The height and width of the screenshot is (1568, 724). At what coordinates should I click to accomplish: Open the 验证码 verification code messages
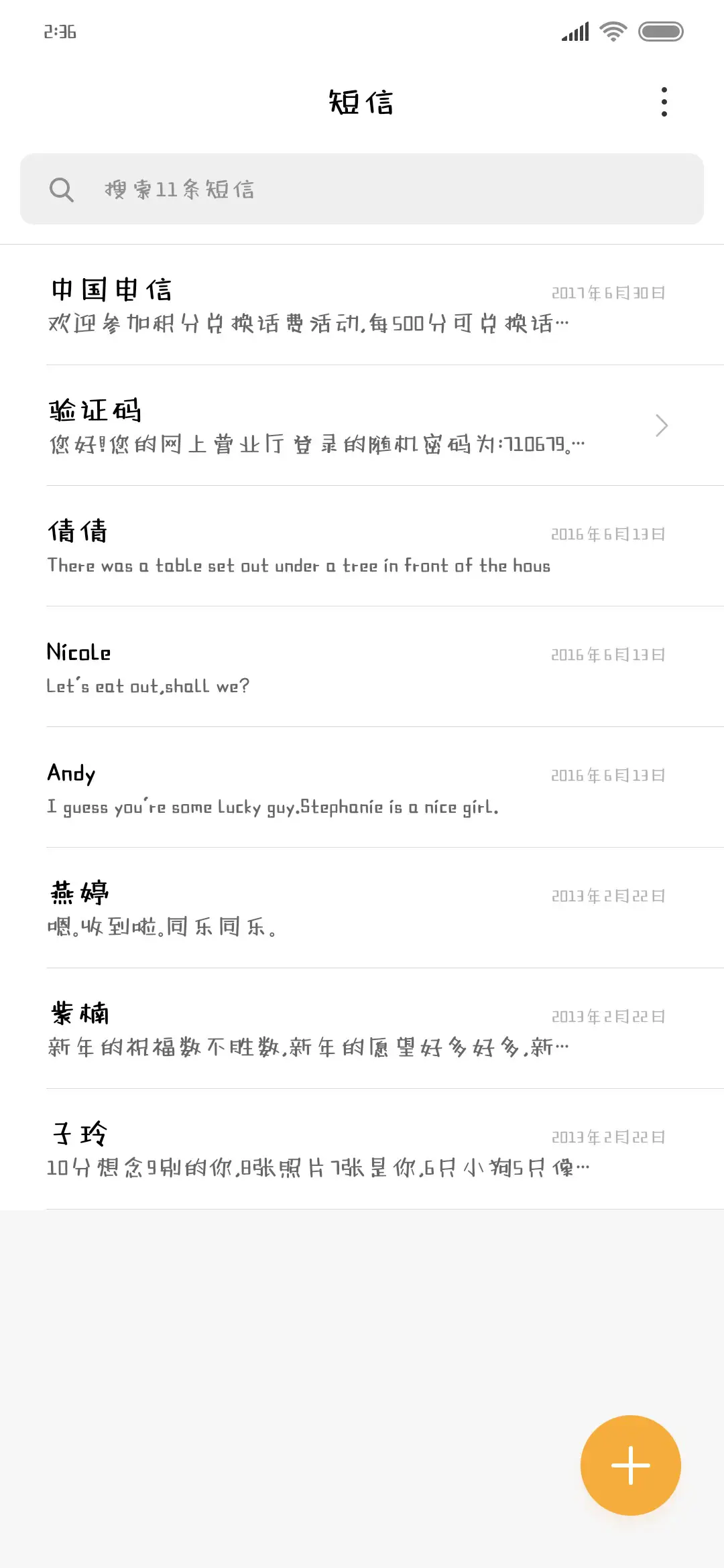click(362, 426)
